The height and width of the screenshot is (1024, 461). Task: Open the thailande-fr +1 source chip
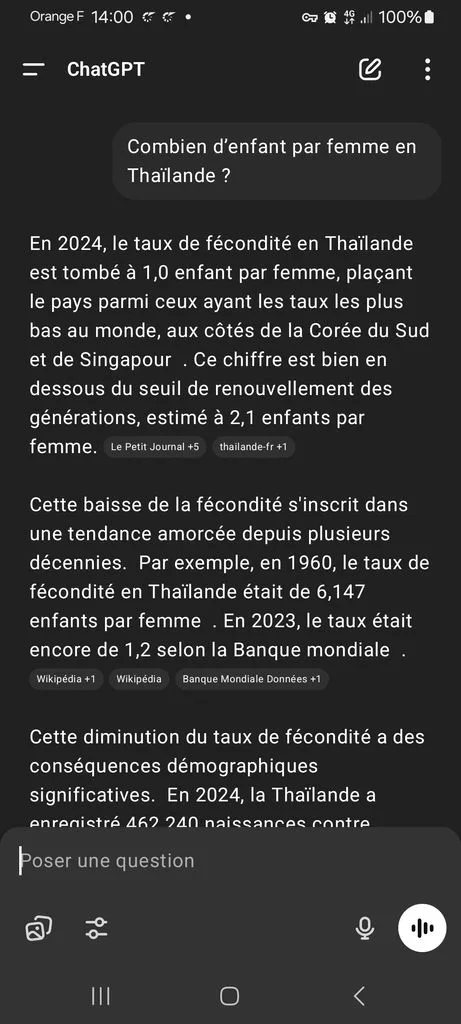(253, 447)
